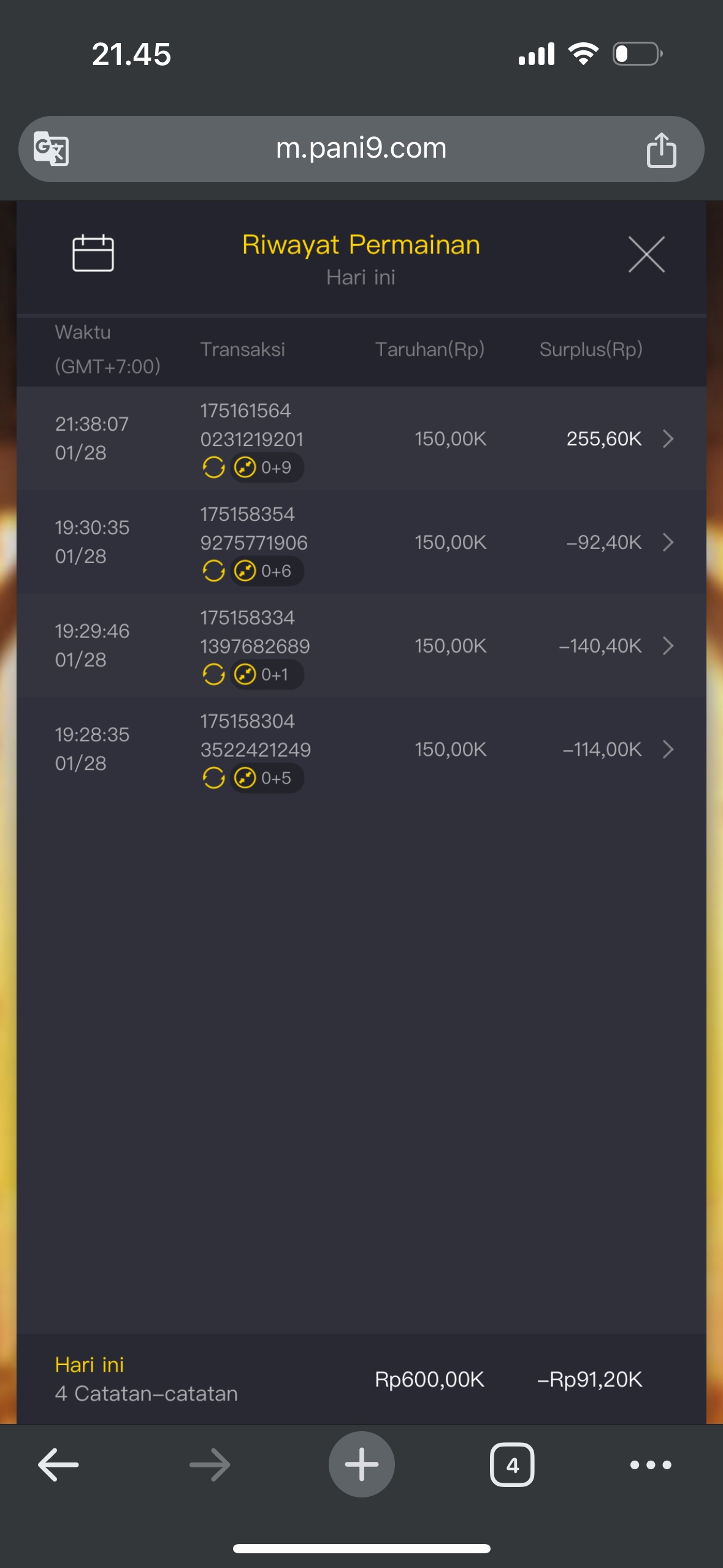Tap the m.pani9.com address bar

[x=361, y=148]
